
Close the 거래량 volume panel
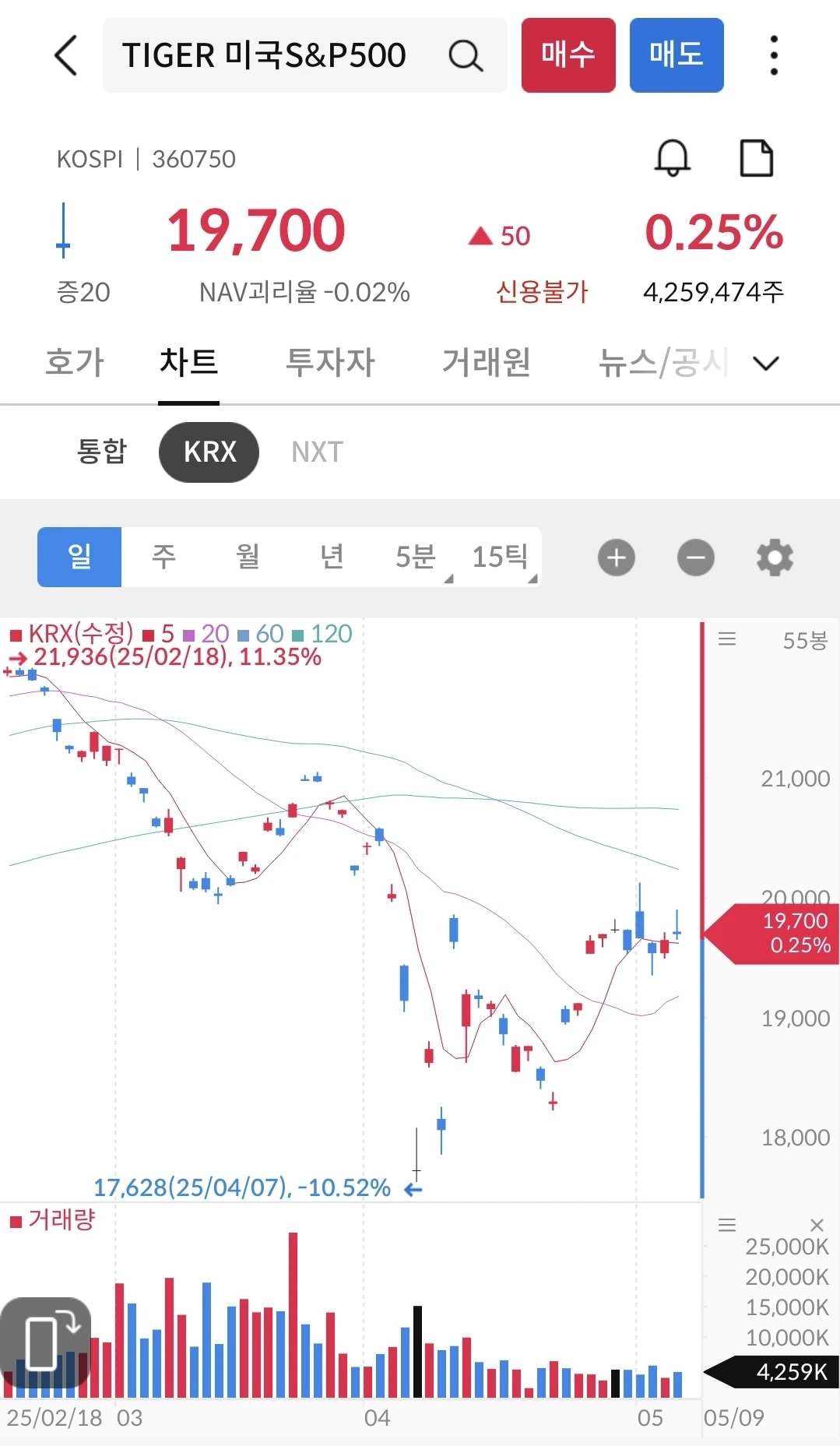[817, 1225]
